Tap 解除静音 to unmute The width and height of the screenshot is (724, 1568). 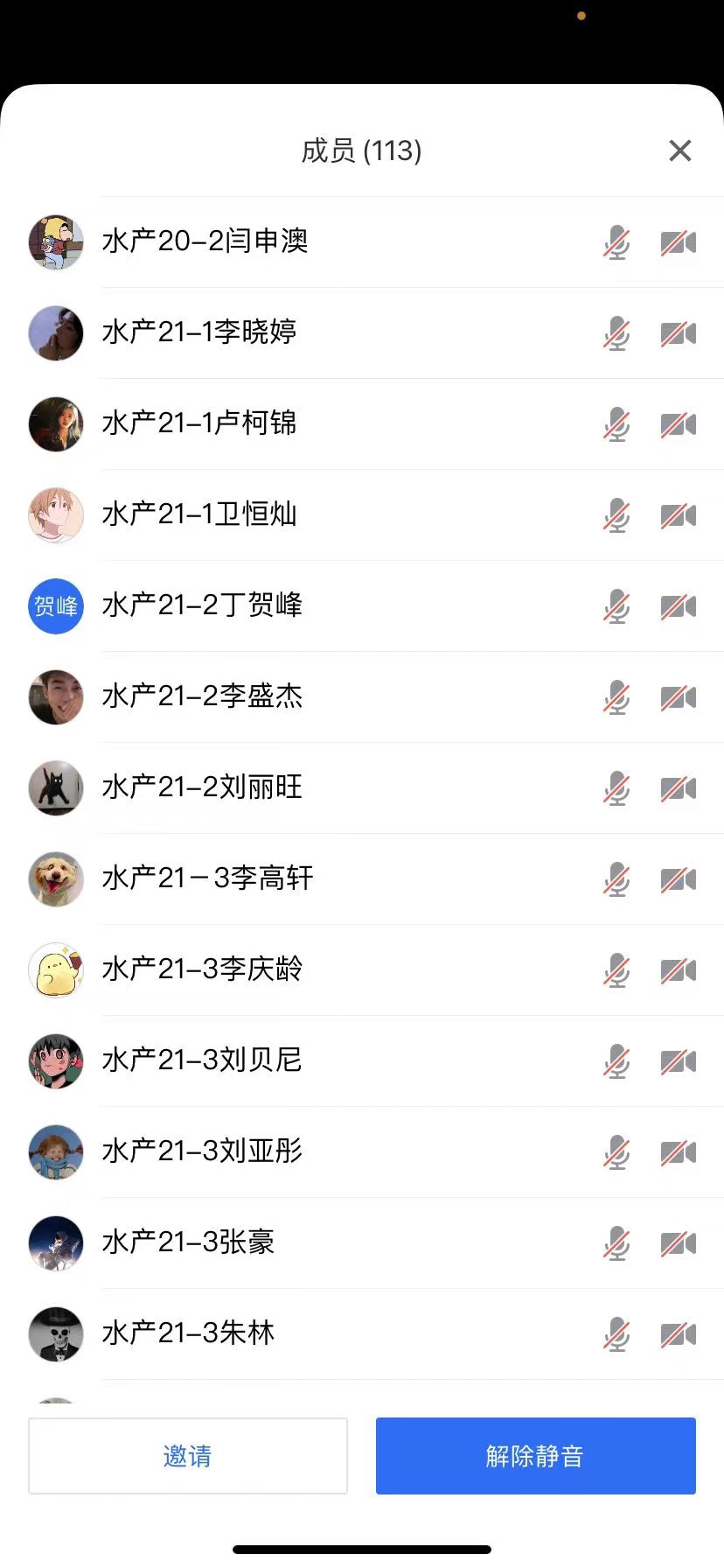click(535, 1455)
